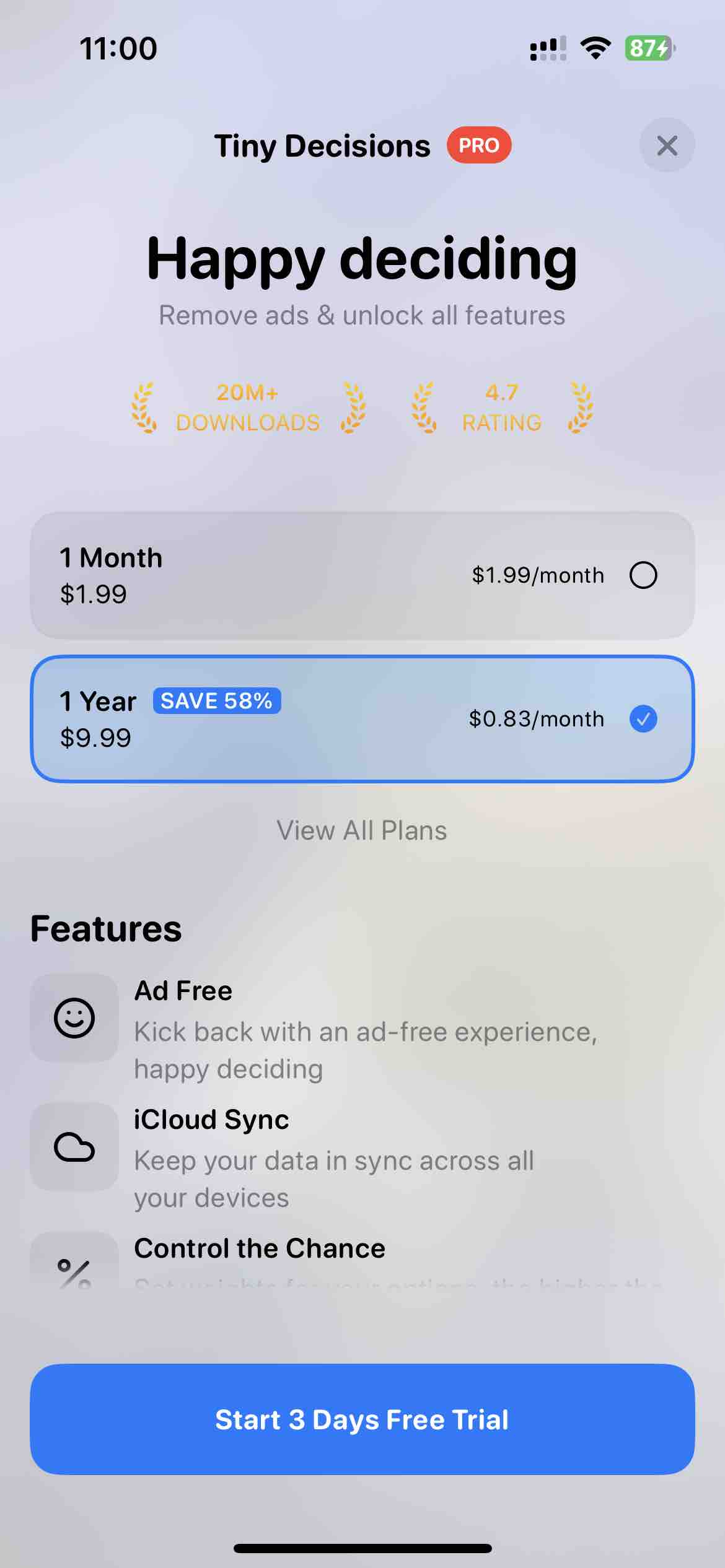Click the Remove ads & unlock all features subtitle
The image size is (725, 1568).
coord(361,315)
